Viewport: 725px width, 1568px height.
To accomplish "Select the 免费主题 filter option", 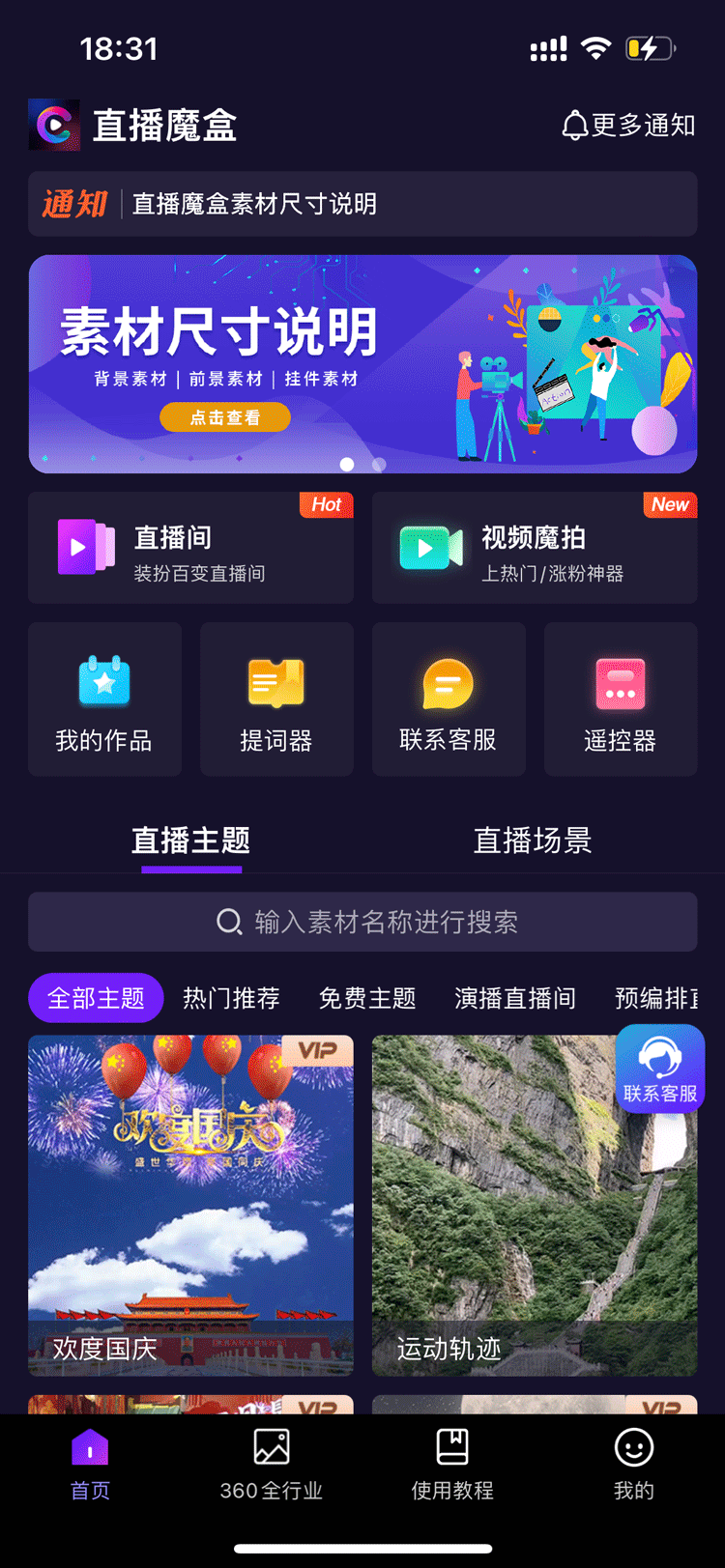I will (367, 998).
